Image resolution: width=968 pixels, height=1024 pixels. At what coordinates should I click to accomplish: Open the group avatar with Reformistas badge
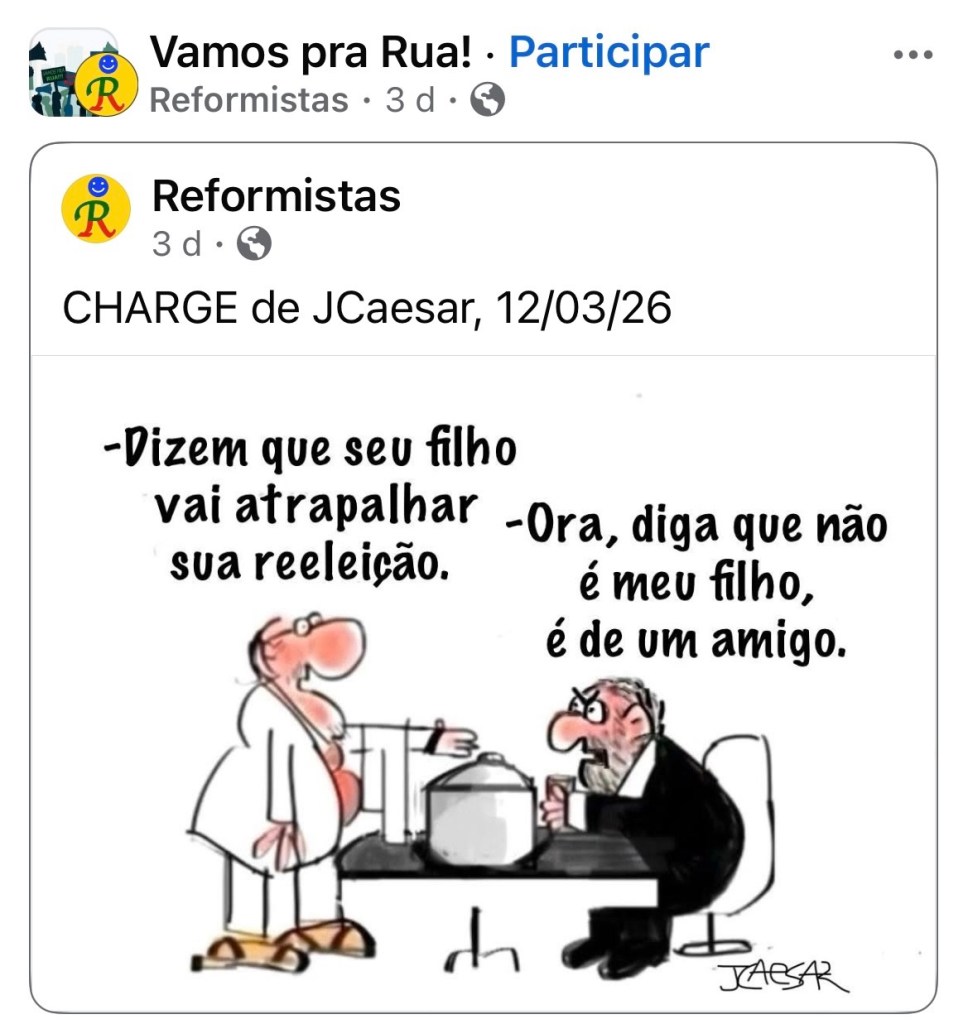tap(82, 76)
